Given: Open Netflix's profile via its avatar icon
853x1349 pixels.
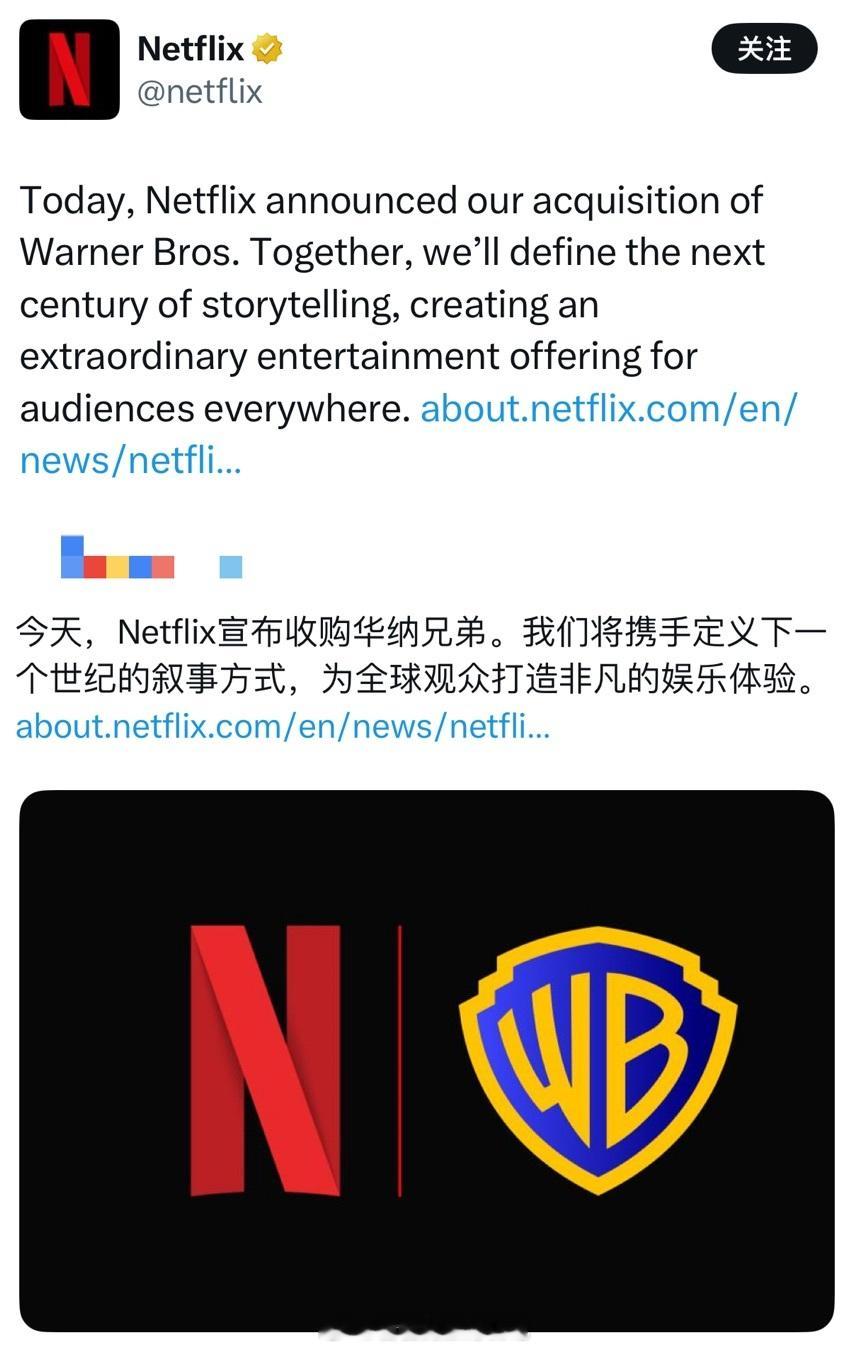Looking at the screenshot, I should coord(68,69).
